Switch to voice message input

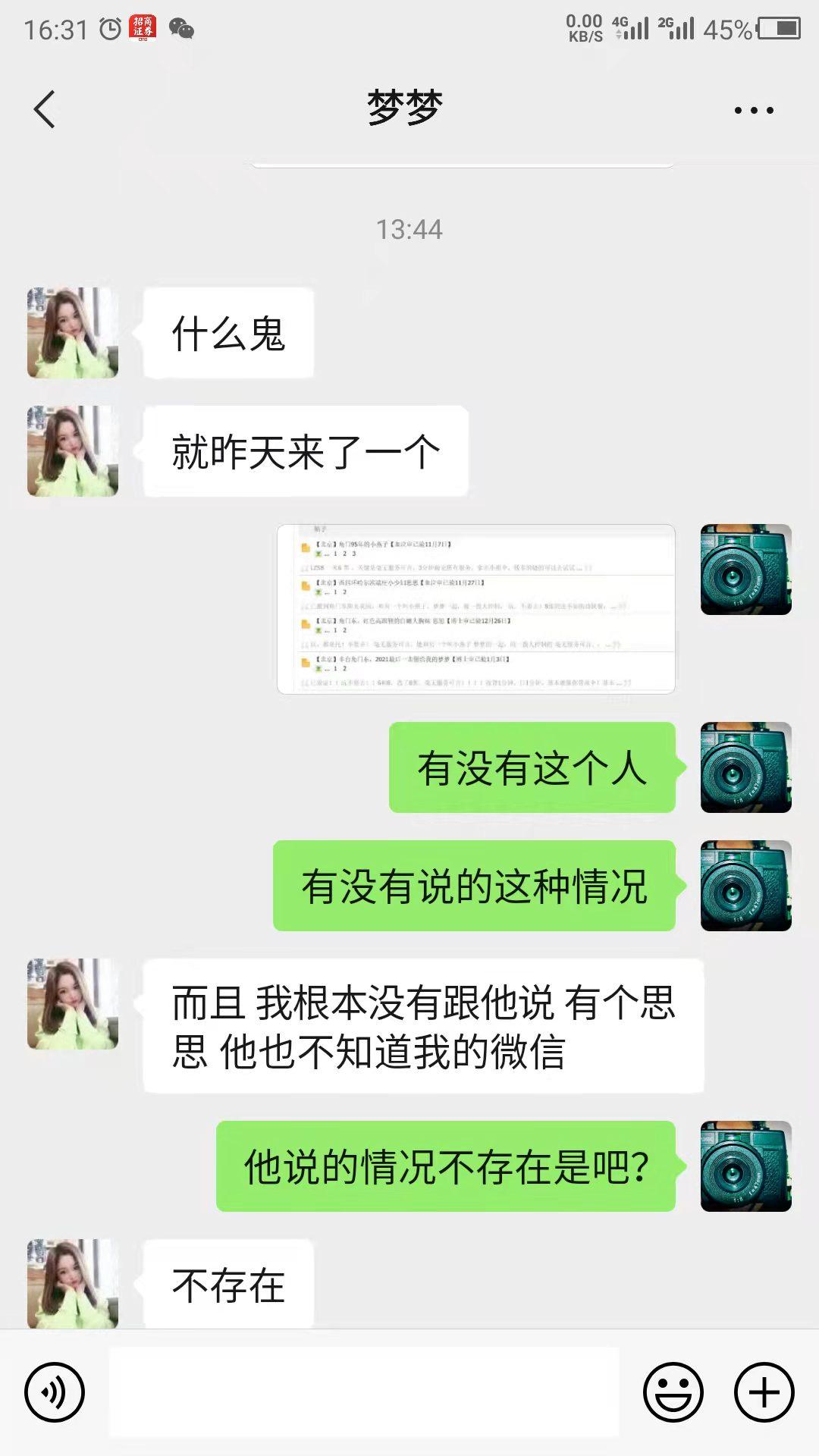55,1392
